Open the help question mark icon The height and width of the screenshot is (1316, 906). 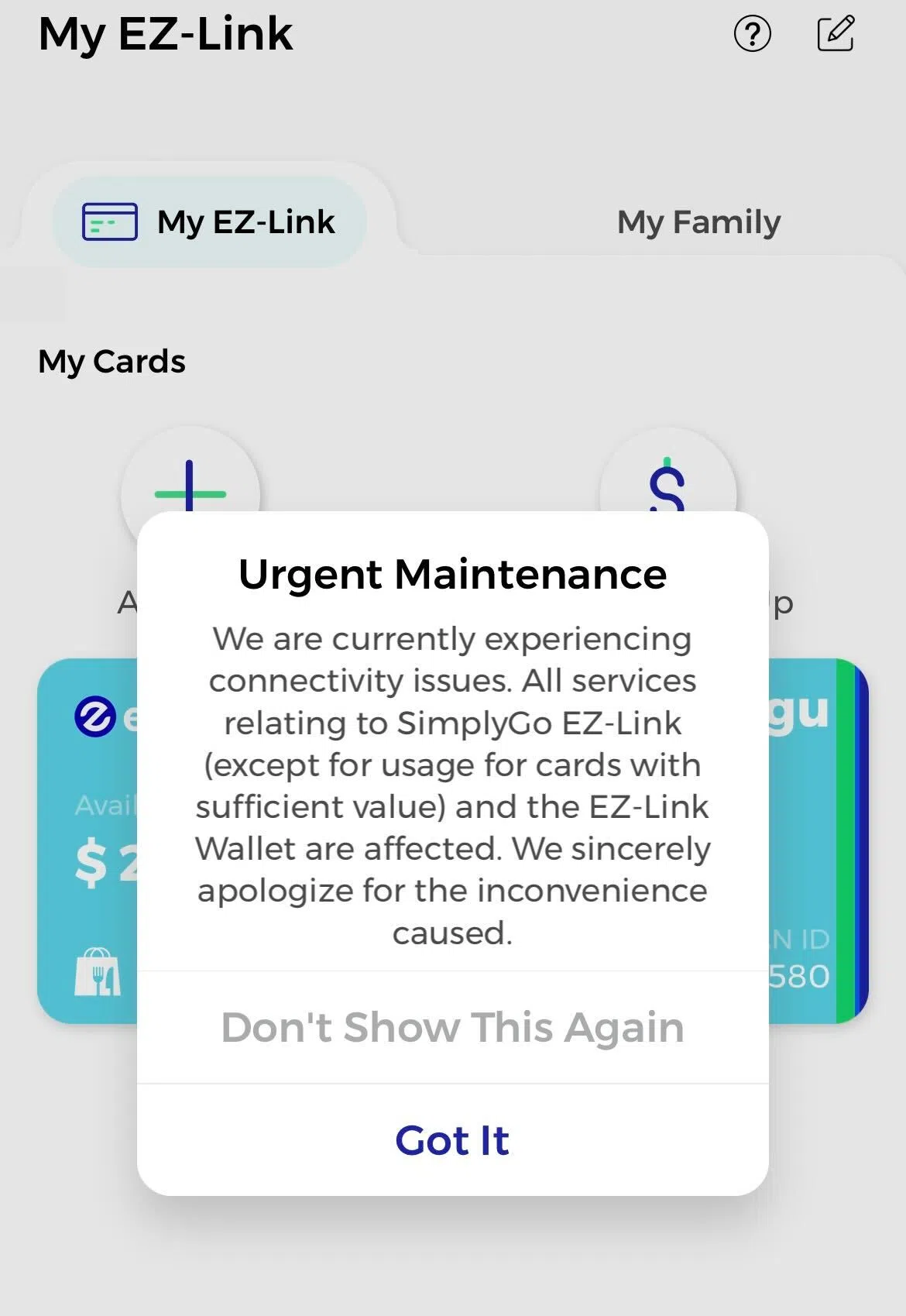(x=752, y=34)
